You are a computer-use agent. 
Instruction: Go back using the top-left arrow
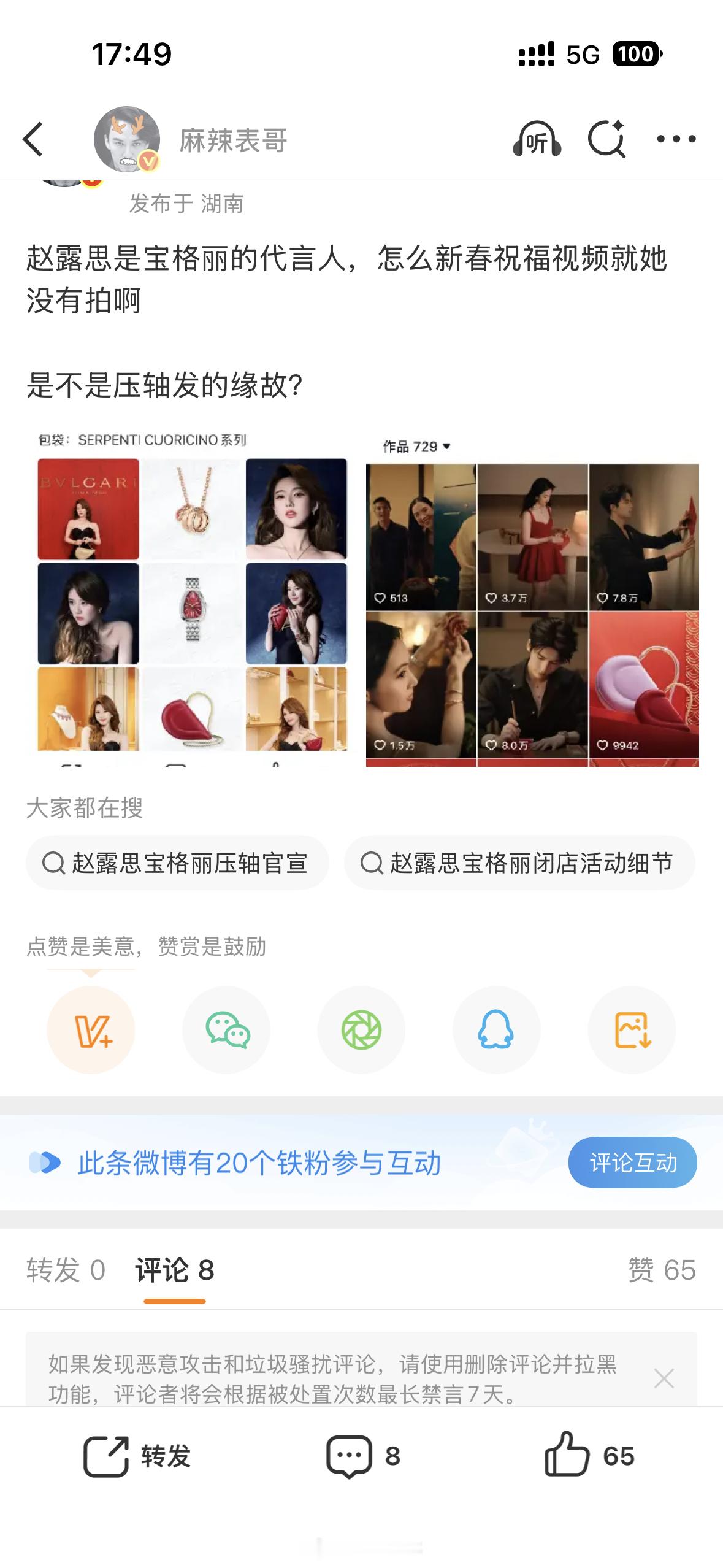(34, 139)
